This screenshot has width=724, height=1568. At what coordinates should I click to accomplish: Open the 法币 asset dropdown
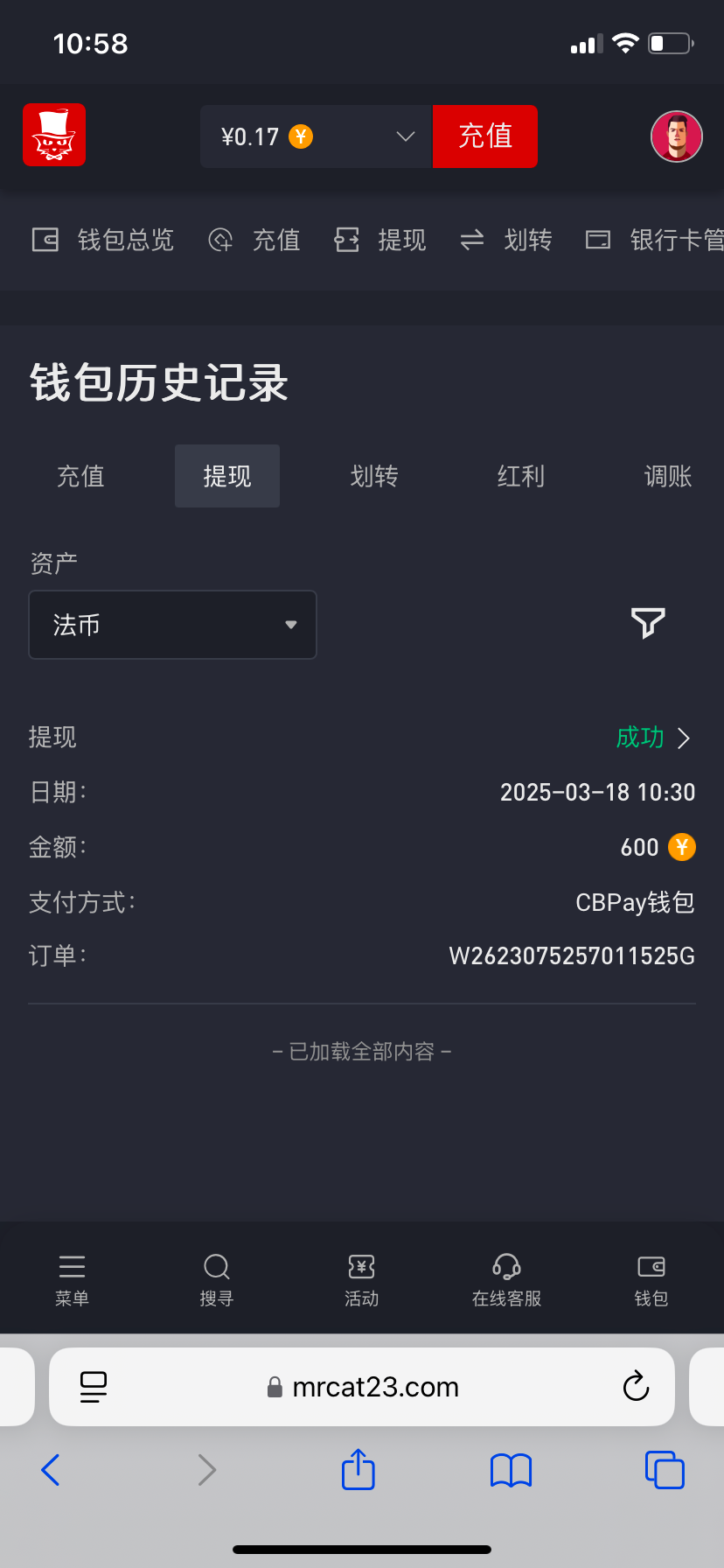172,625
